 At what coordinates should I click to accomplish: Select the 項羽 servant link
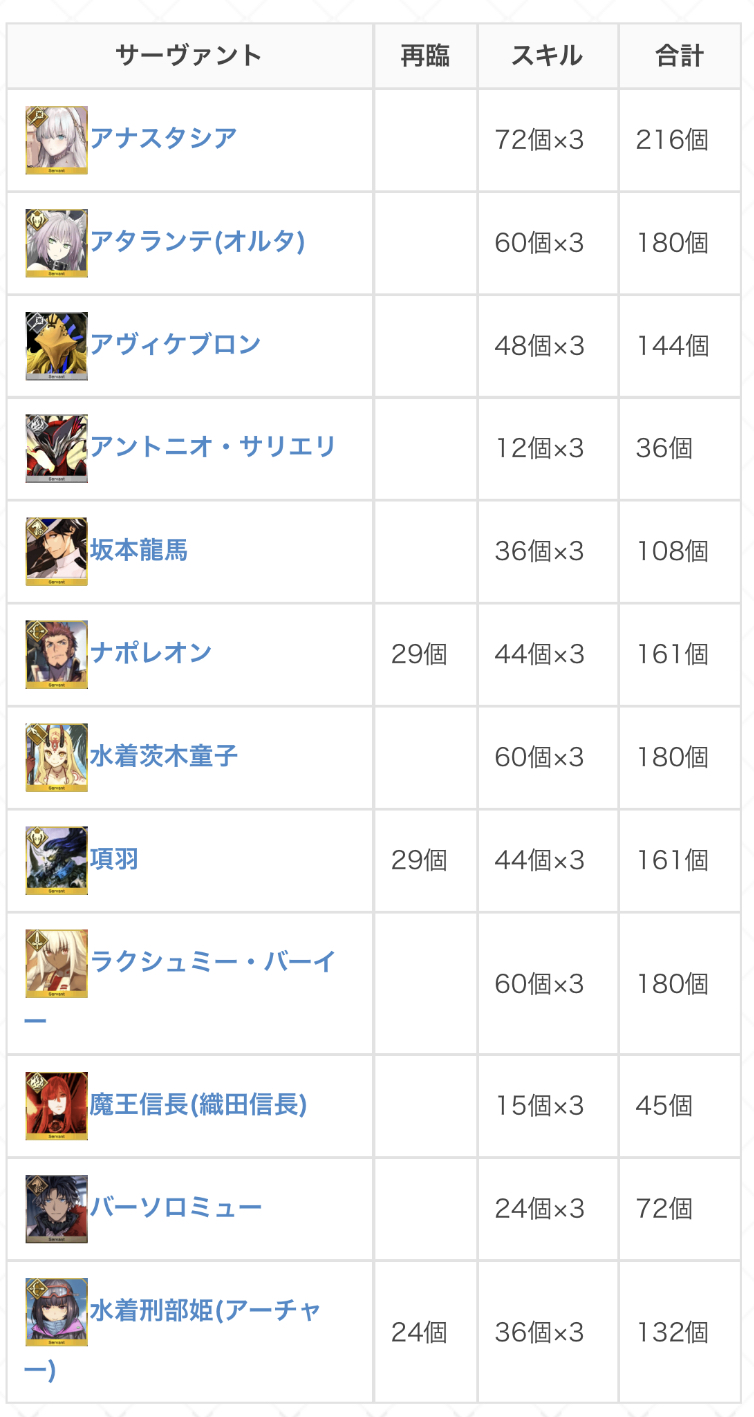pos(114,859)
